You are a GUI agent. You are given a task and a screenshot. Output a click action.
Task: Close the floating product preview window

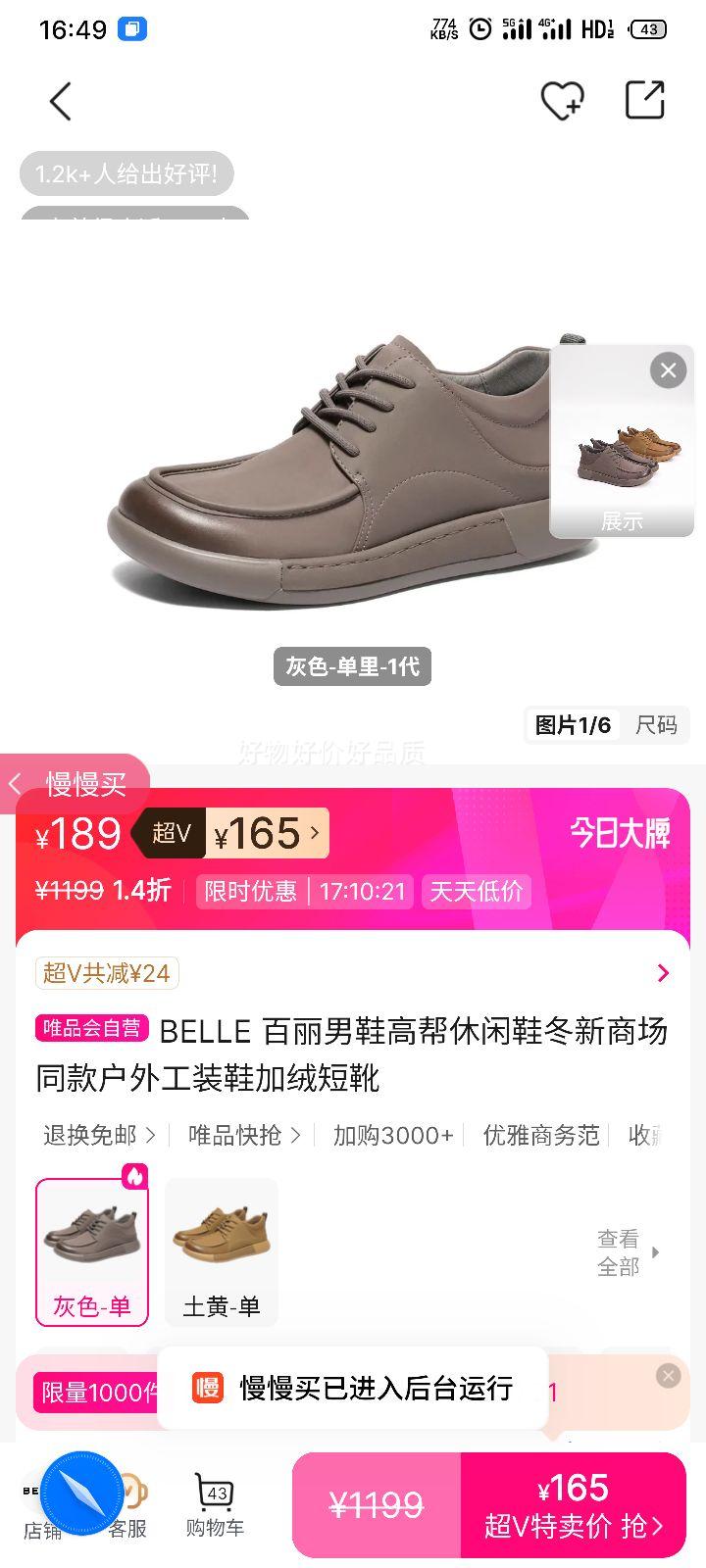tap(668, 370)
